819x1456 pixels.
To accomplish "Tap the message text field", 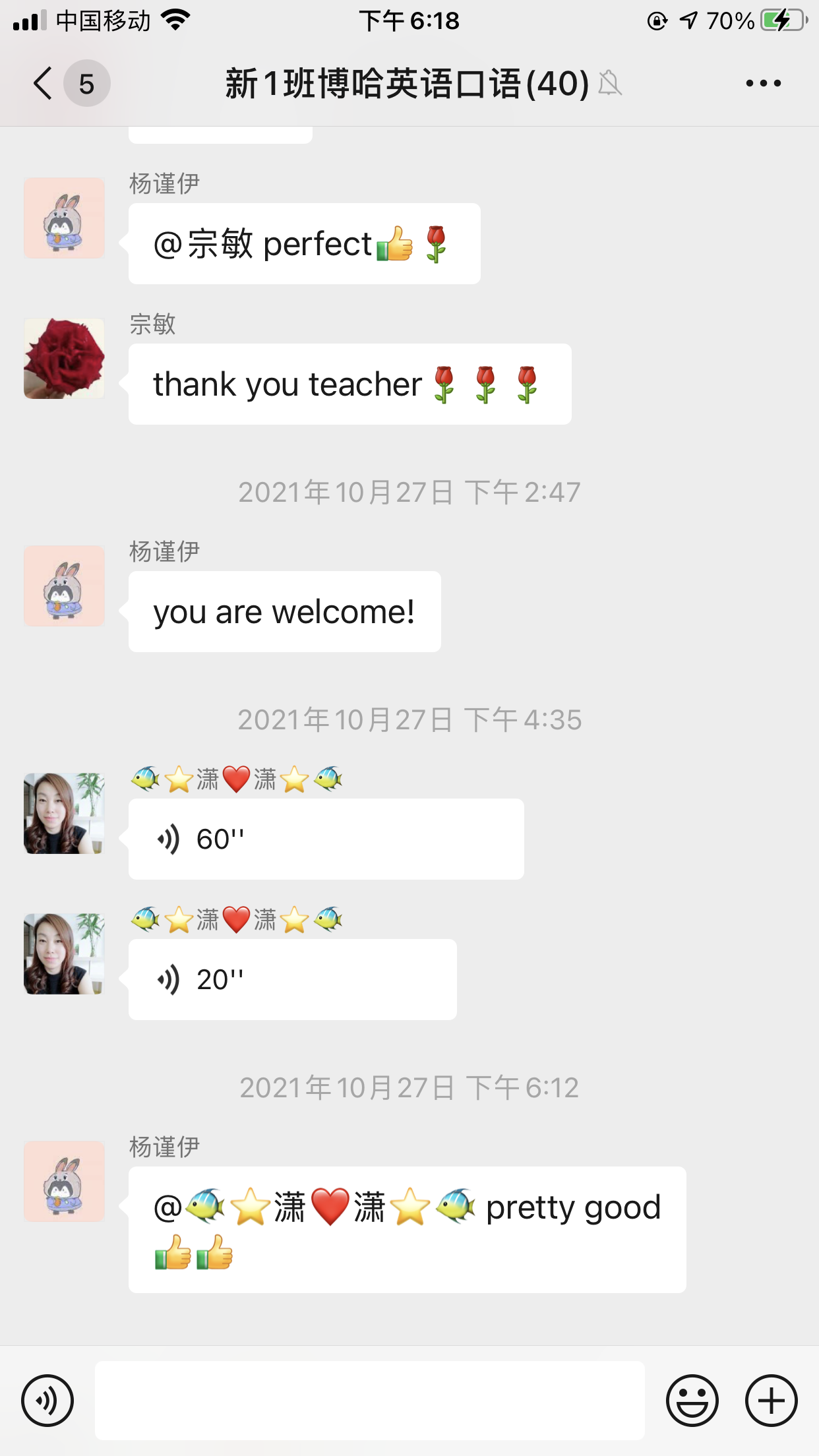I will click(369, 1401).
